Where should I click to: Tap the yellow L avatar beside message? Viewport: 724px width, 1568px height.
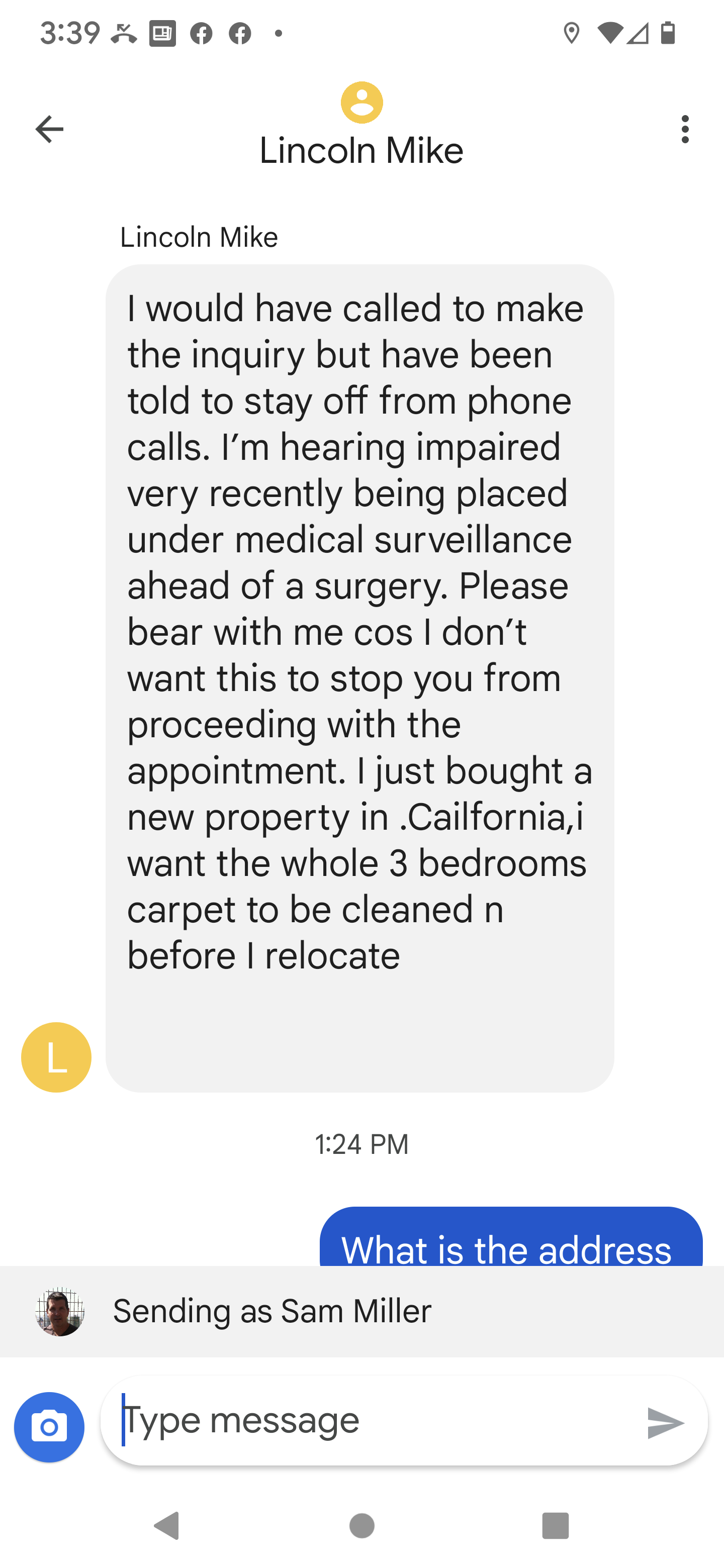point(56,1057)
